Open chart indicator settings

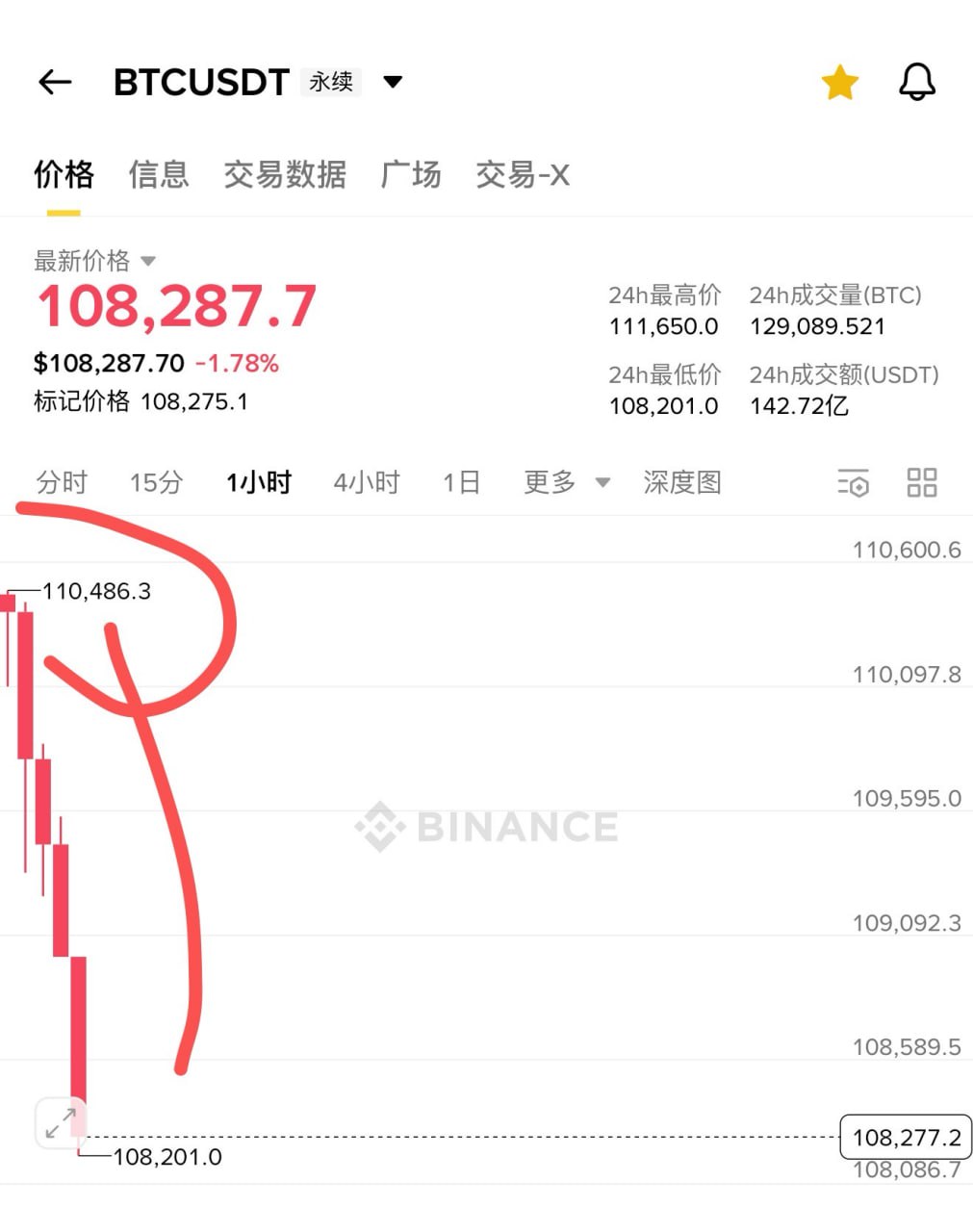click(853, 482)
